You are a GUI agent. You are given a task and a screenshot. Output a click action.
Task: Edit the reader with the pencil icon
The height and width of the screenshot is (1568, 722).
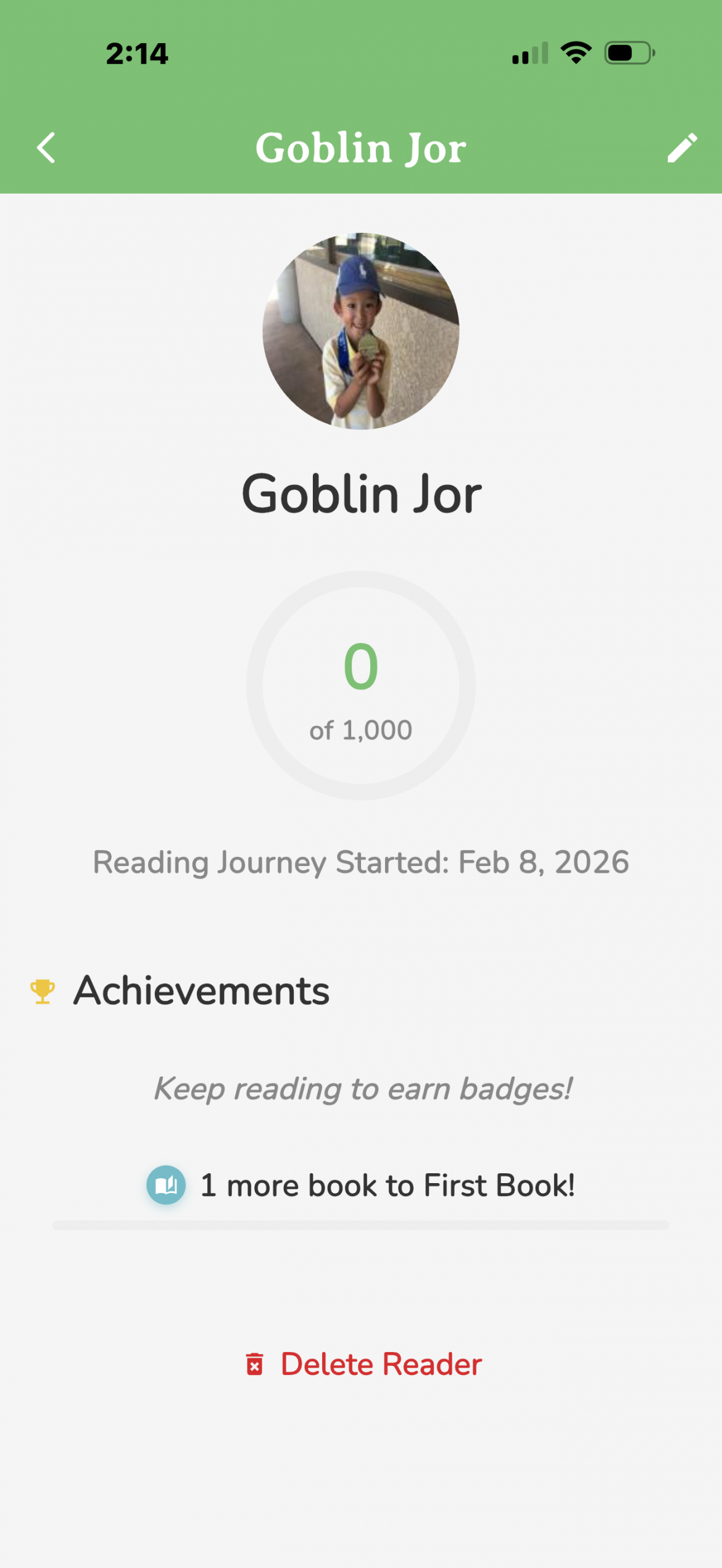pyautogui.click(x=682, y=148)
